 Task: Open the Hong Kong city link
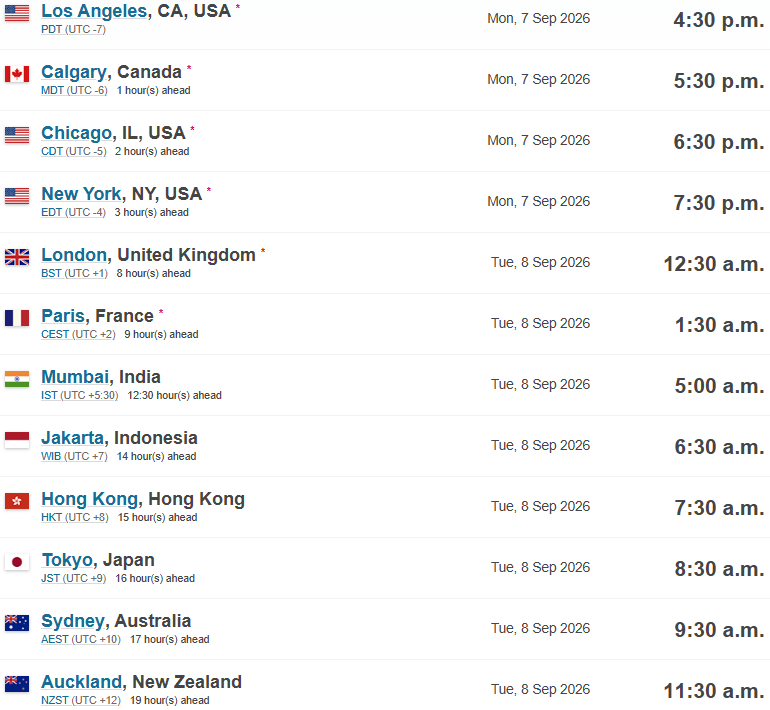pos(89,499)
